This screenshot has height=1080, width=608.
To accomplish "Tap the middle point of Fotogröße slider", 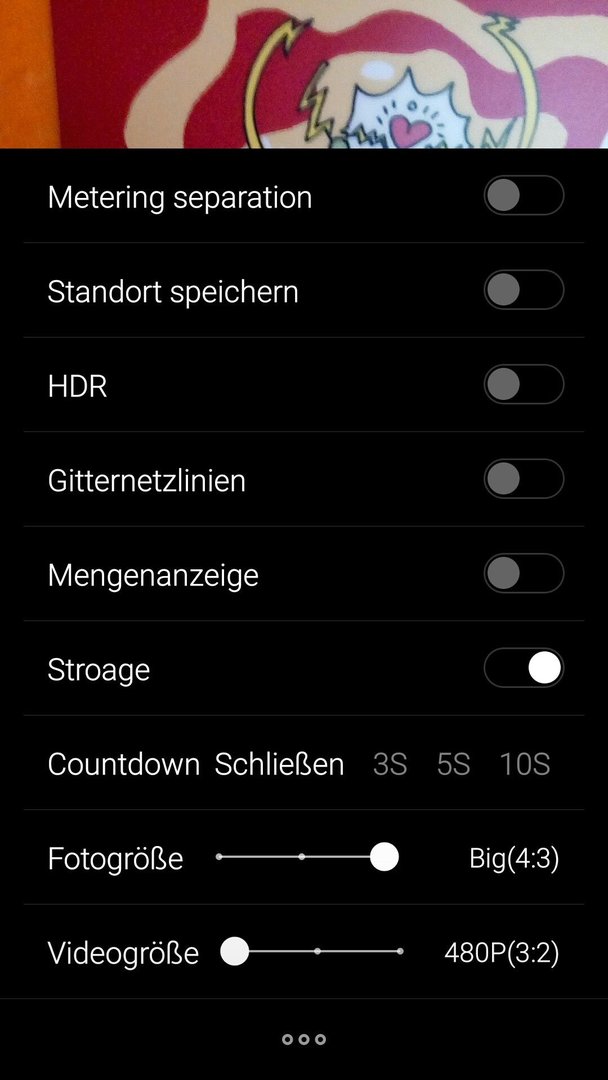I will pyautogui.click(x=302, y=857).
